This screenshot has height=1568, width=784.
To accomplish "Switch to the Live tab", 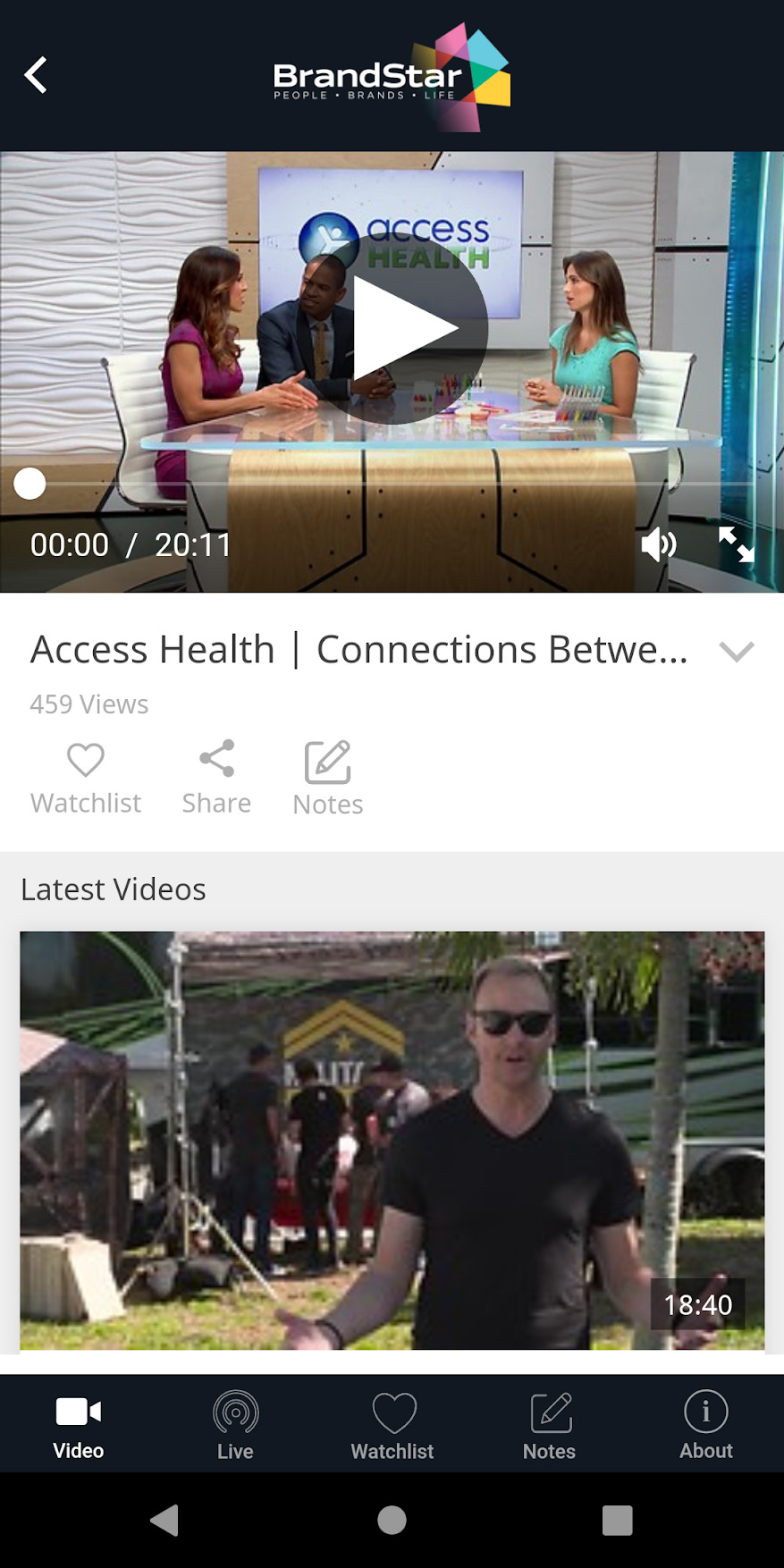I will point(235,1425).
